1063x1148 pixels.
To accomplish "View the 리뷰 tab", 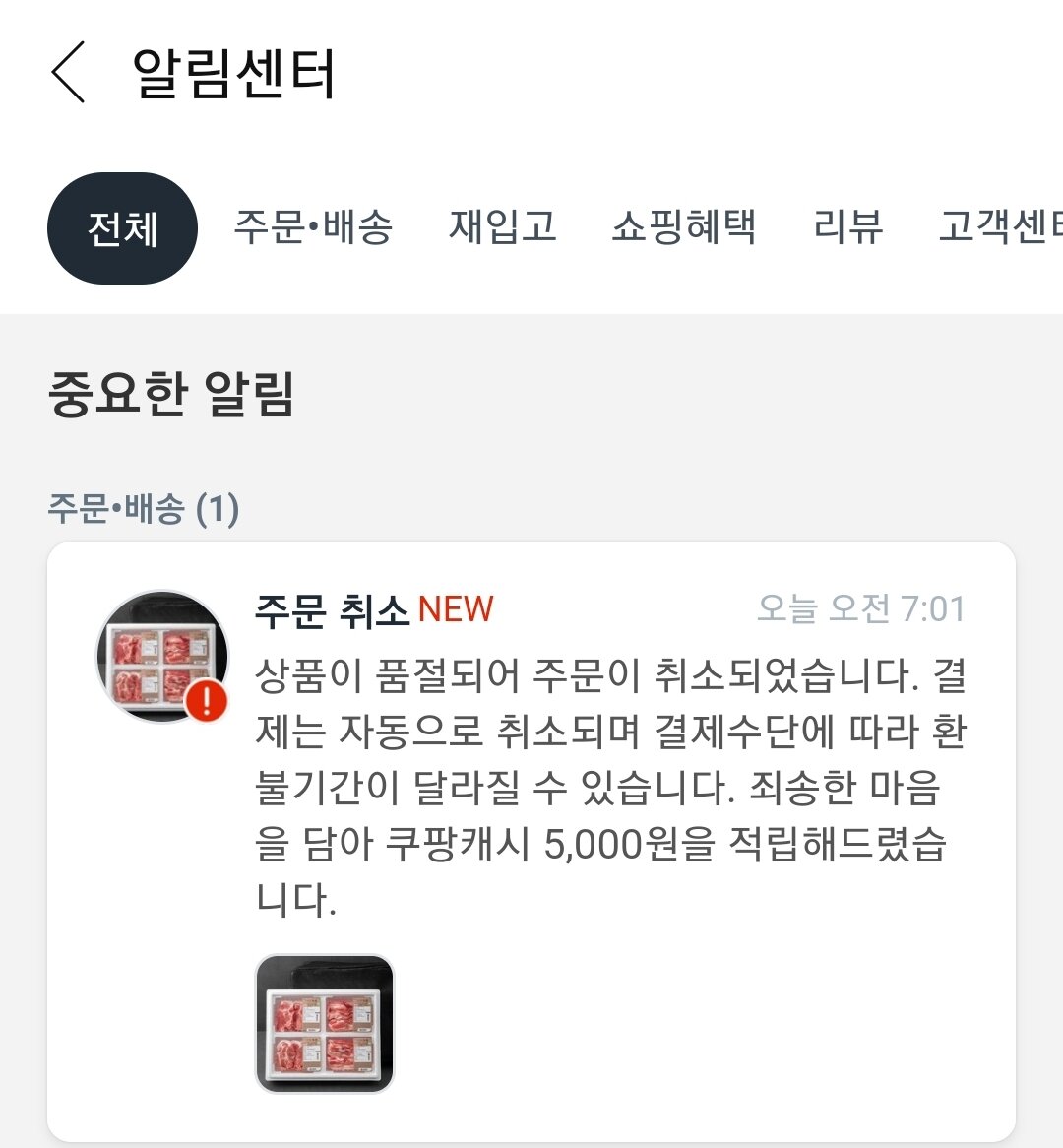I will [848, 226].
